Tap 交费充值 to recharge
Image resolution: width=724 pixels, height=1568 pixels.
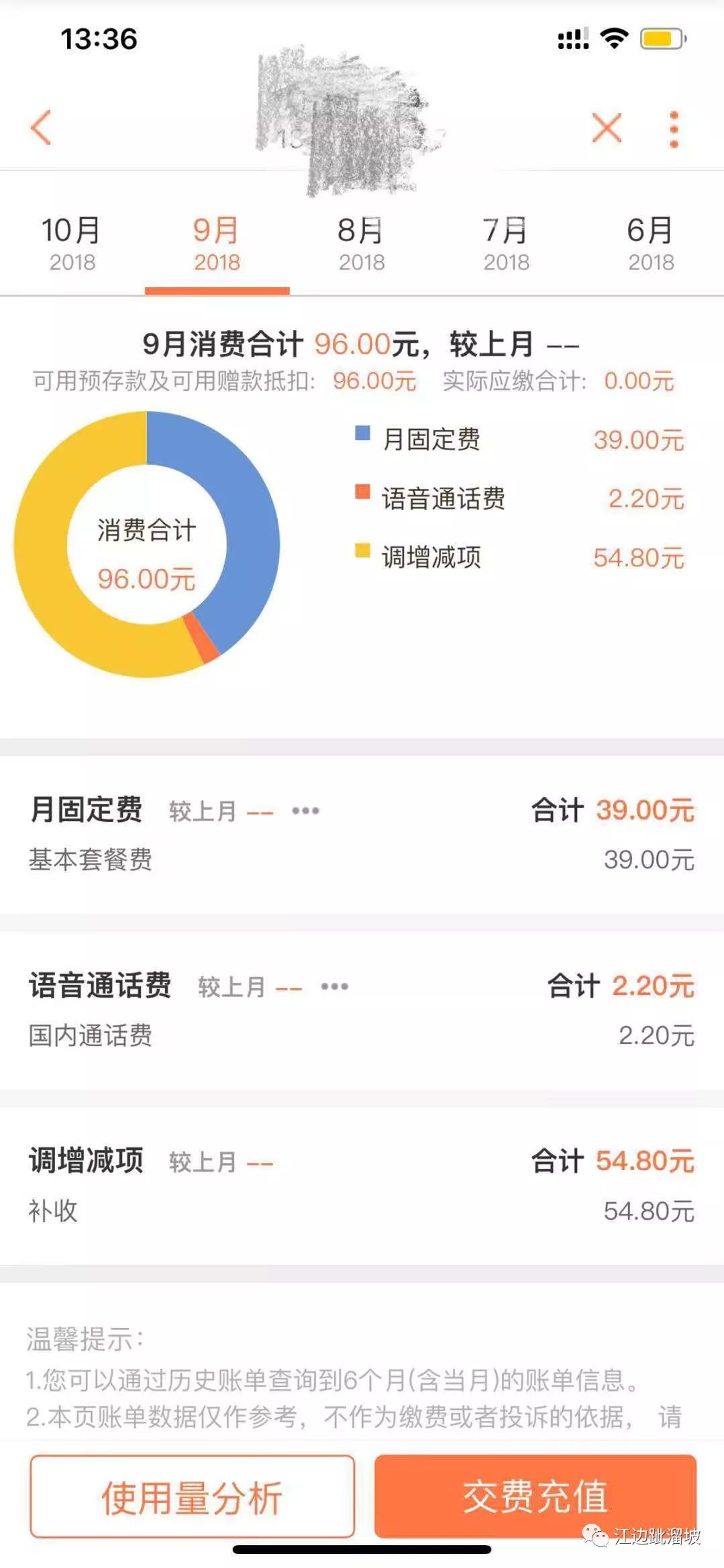(x=535, y=1496)
